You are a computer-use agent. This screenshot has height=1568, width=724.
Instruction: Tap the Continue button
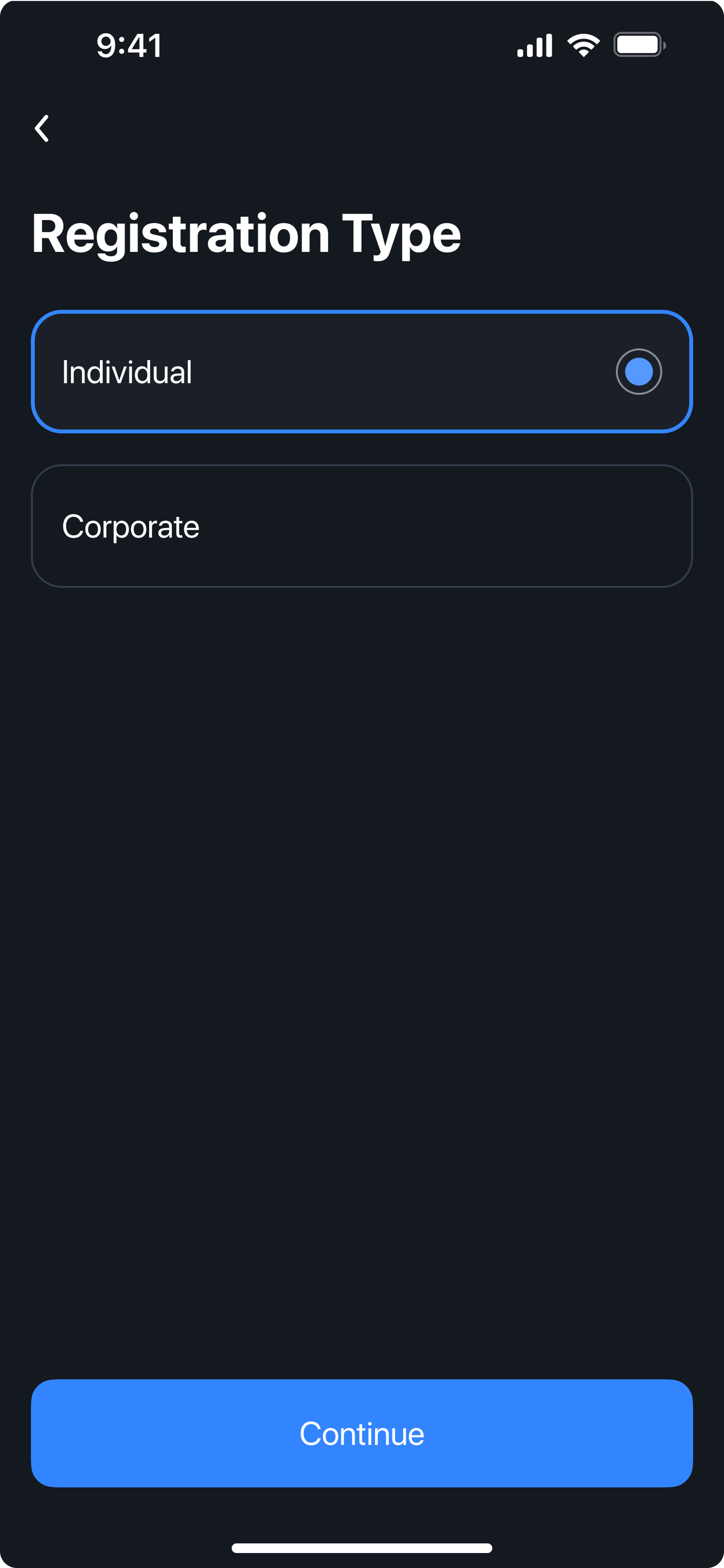362,1433
